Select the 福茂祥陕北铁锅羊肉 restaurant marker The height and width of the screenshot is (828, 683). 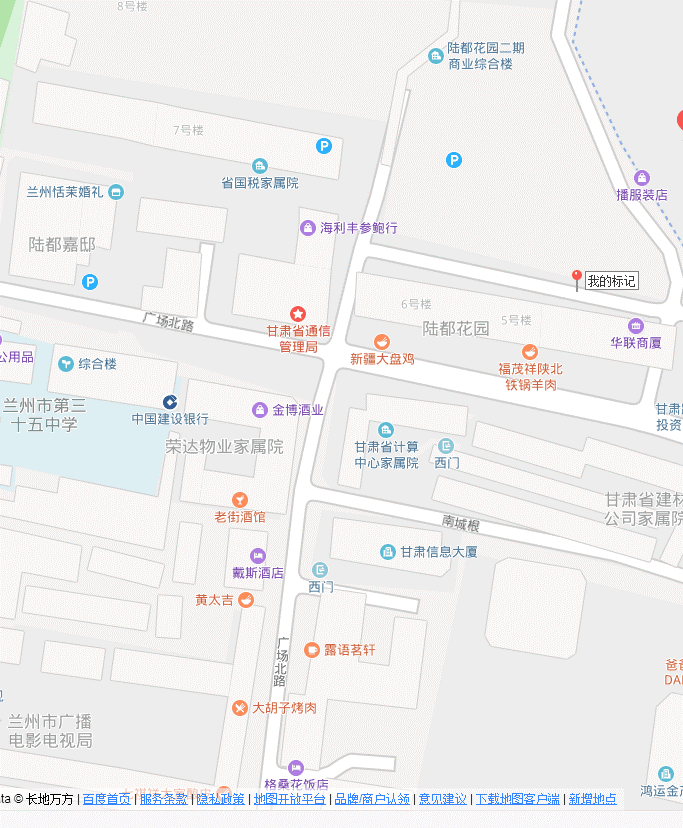[x=530, y=352]
